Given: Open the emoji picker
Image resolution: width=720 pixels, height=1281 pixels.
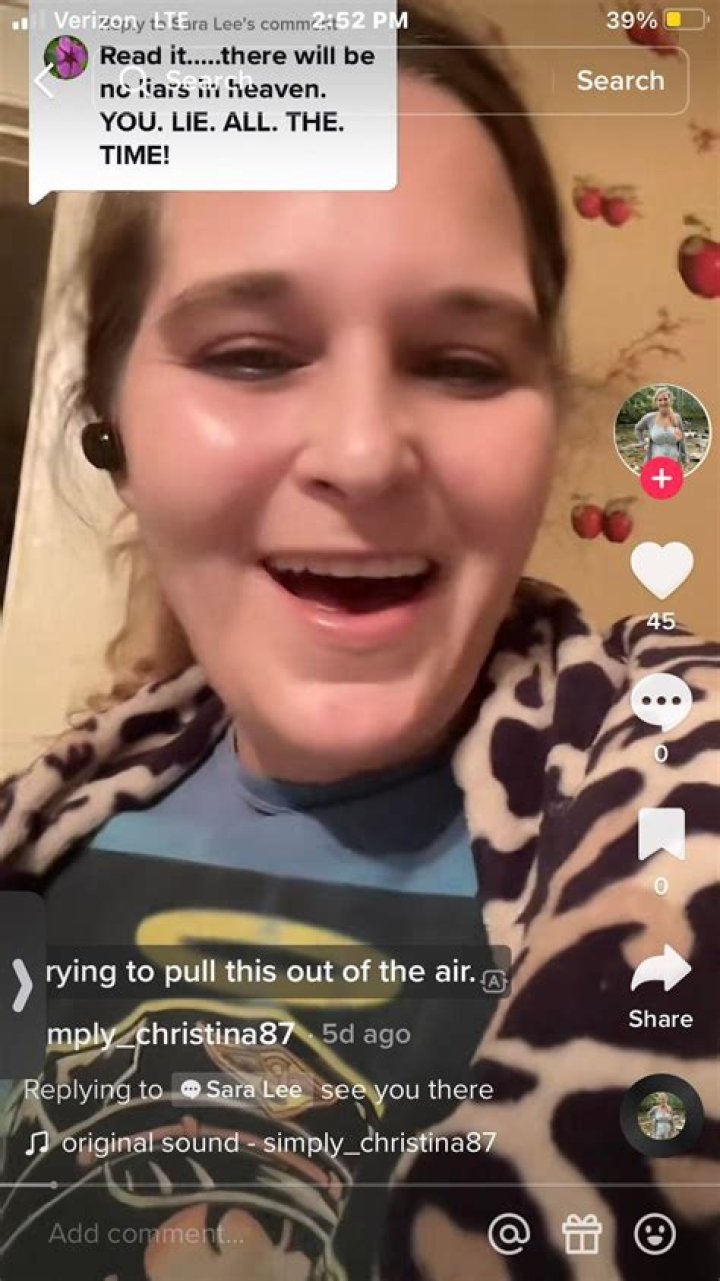Looking at the screenshot, I should point(655,1234).
